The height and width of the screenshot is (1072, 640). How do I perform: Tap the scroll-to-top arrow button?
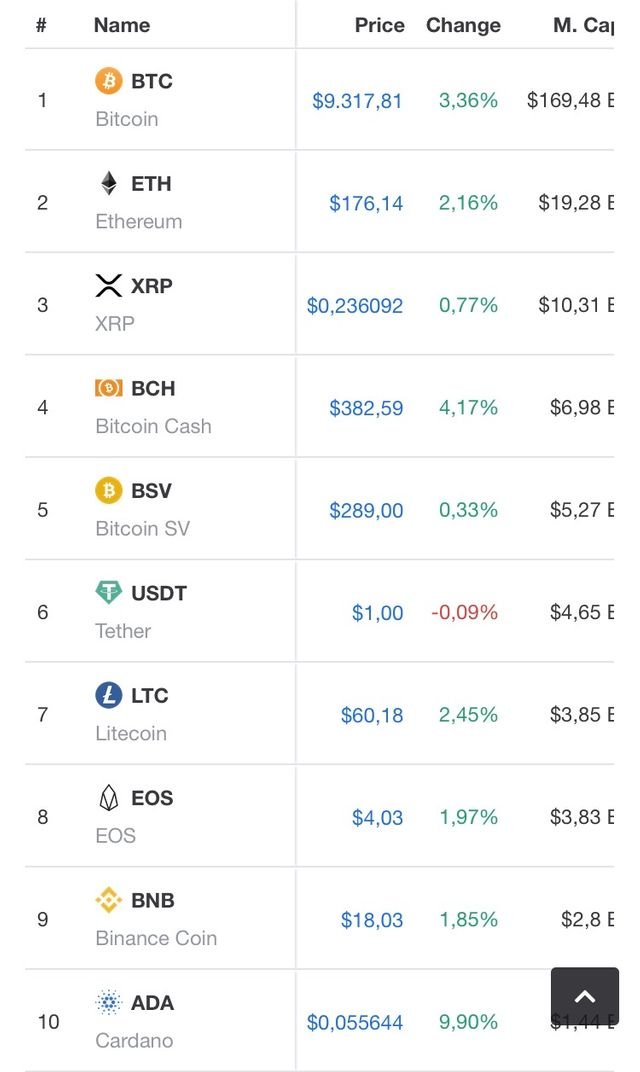[x=585, y=996]
